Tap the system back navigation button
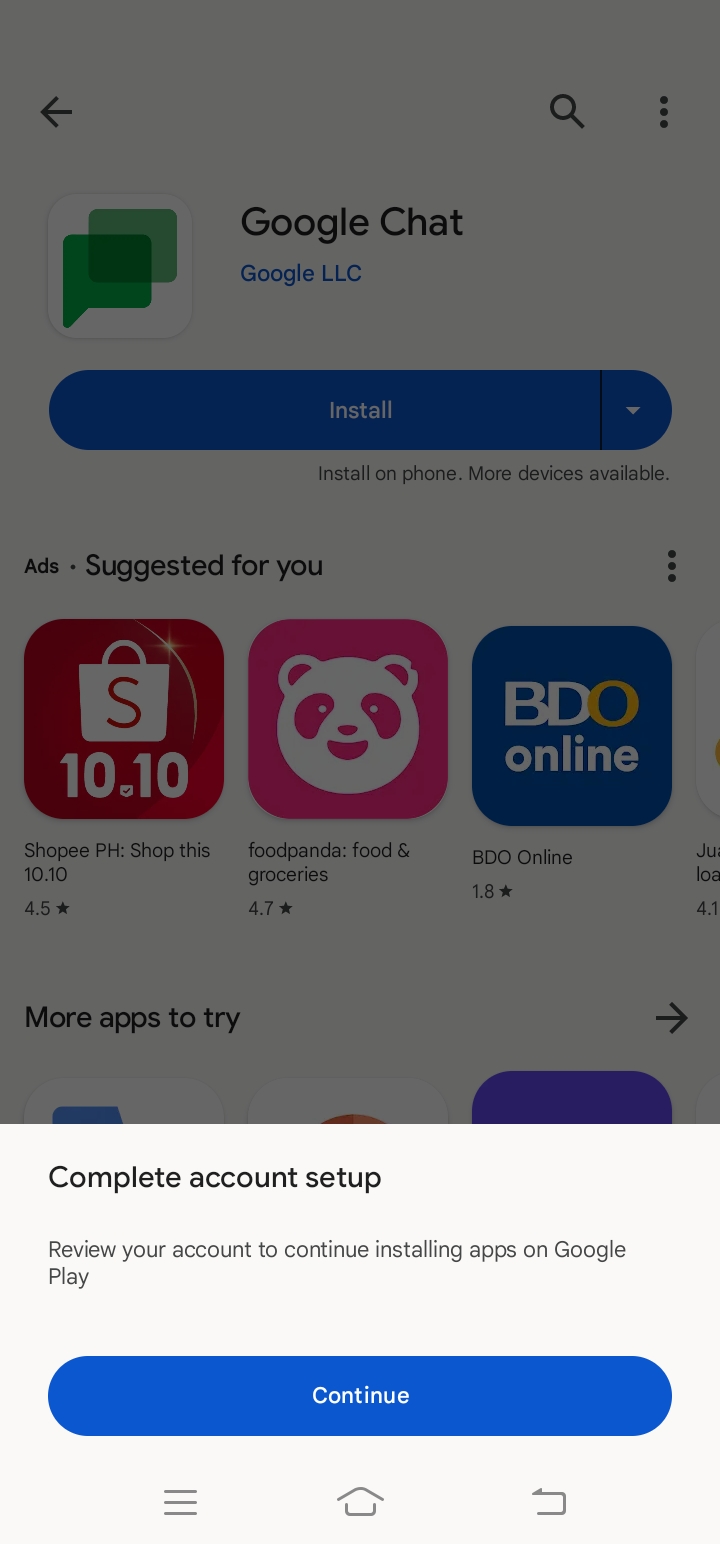This screenshot has width=720, height=1544. point(548,1501)
